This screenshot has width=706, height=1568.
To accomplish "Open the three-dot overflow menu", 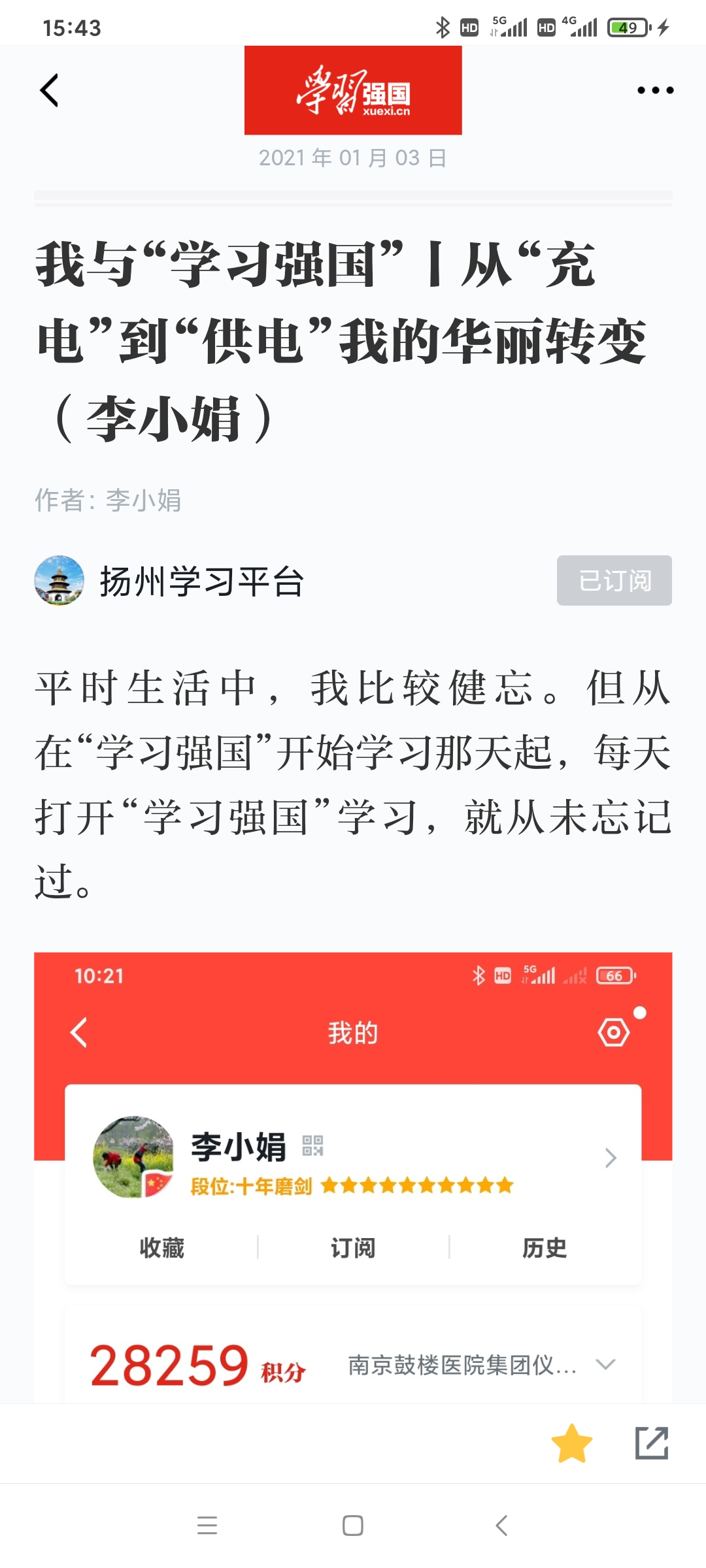I will coord(655,90).
